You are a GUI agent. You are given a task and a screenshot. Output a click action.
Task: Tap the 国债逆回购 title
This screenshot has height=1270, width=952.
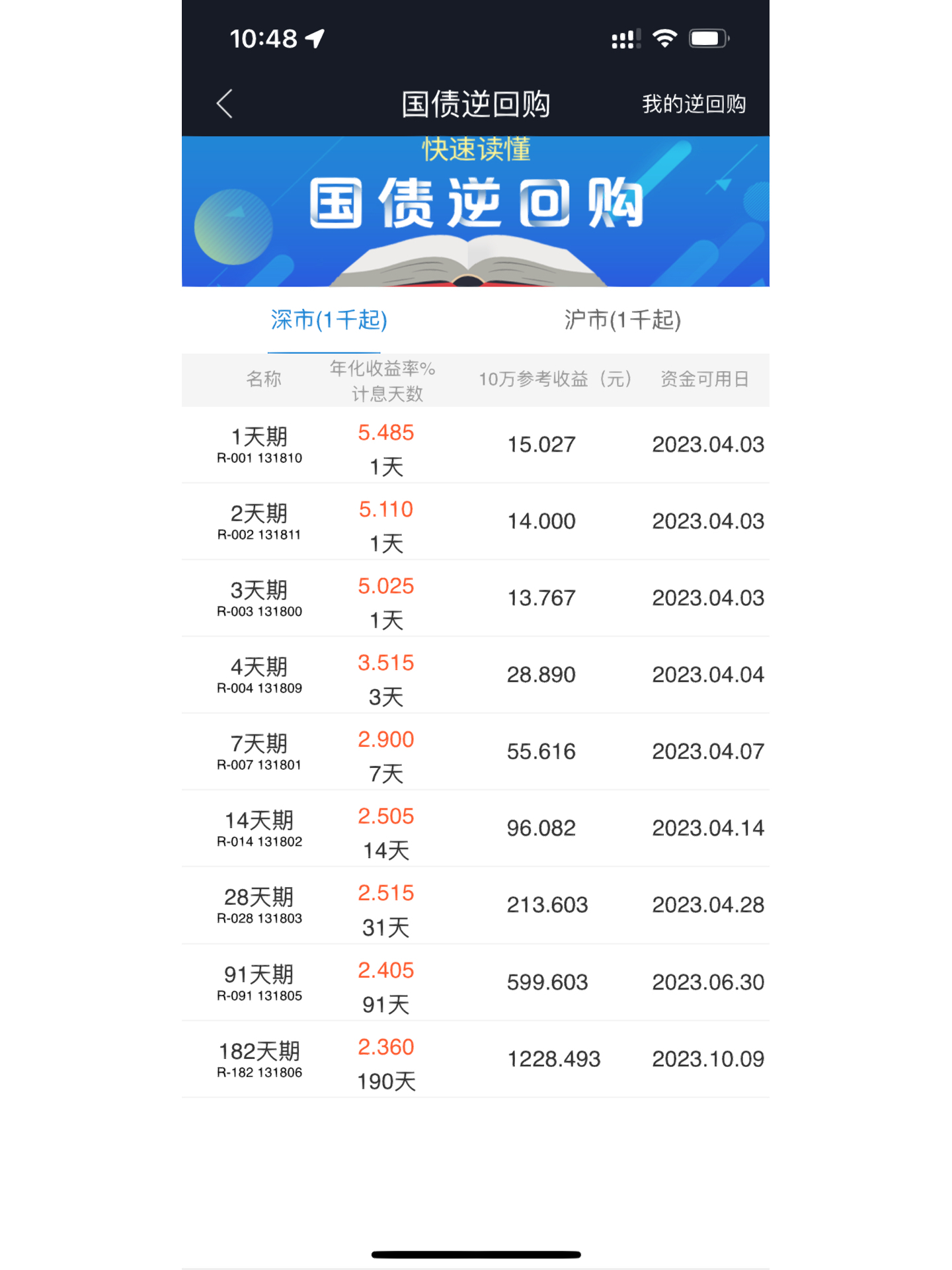(476, 105)
